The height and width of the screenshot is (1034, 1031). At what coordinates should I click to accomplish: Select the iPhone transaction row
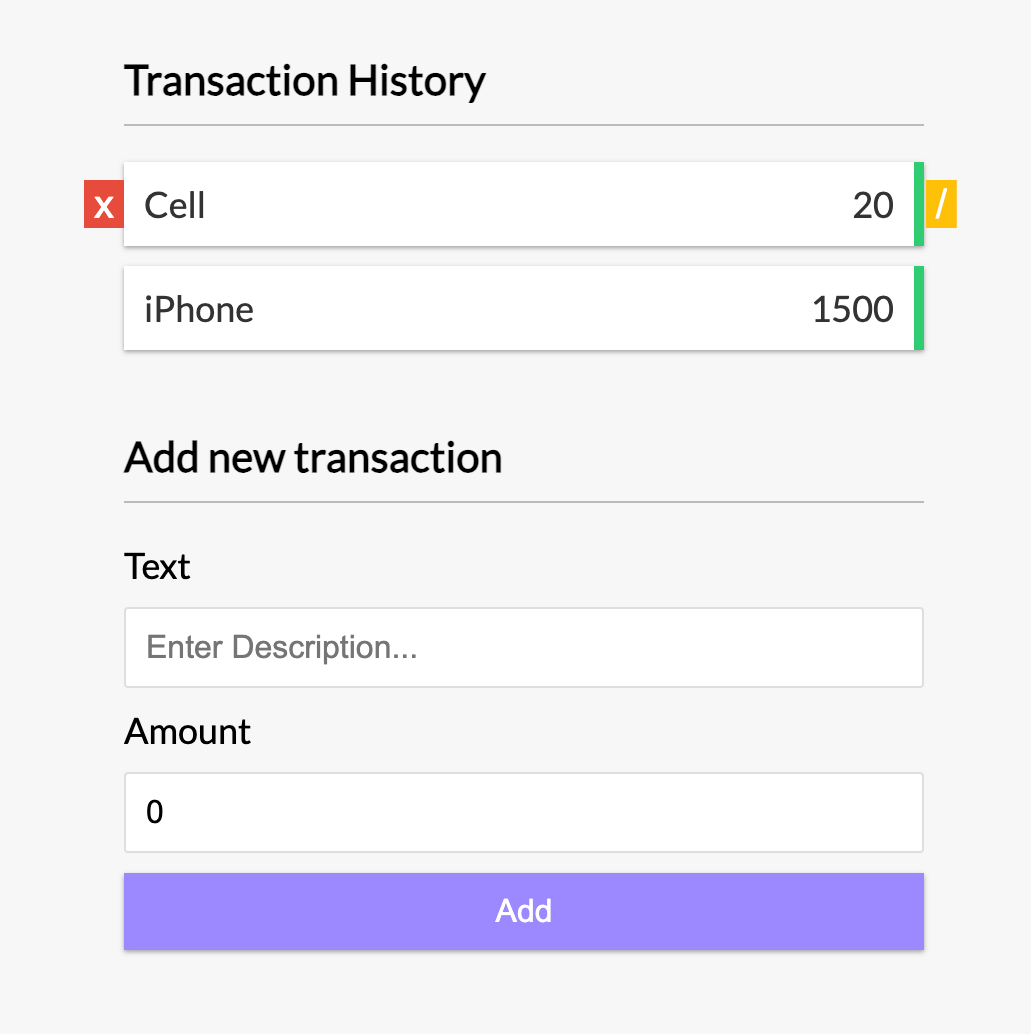tap(520, 309)
